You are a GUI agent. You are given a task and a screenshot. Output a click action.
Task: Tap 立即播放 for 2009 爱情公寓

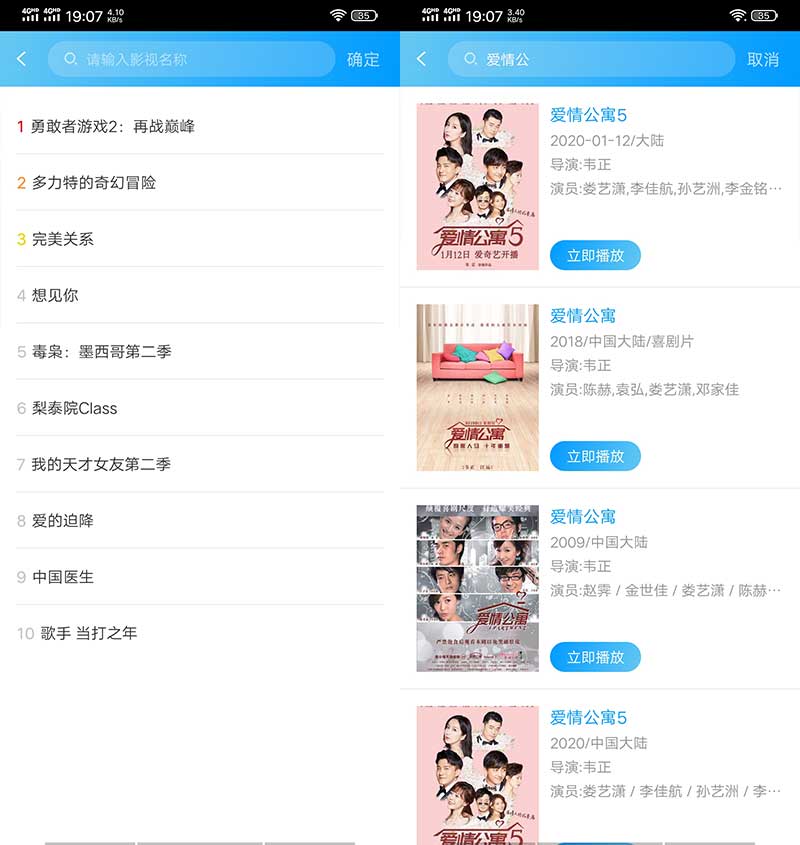(x=595, y=657)
